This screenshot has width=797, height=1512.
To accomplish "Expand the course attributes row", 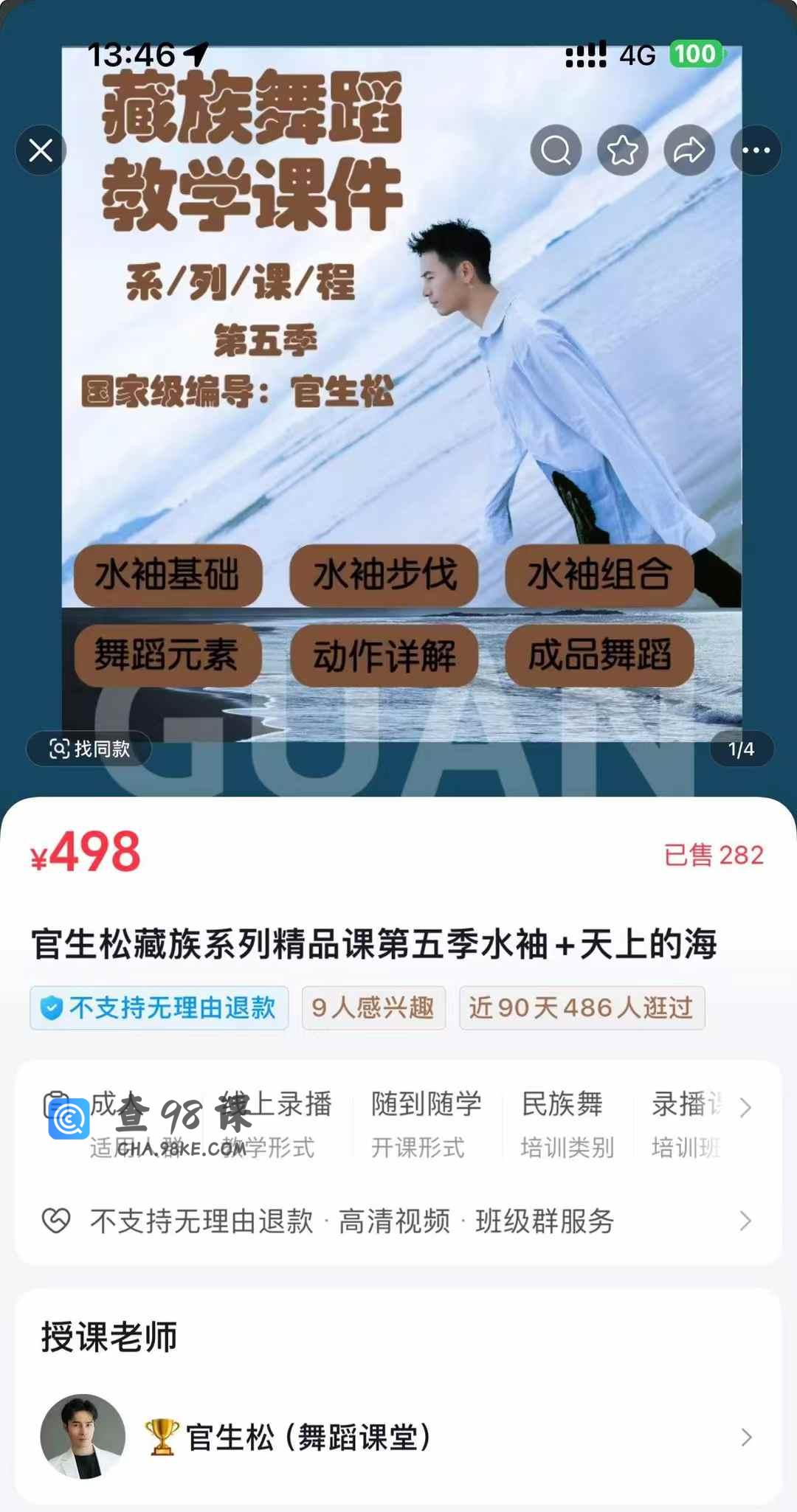I will (x=745, y=1107).
